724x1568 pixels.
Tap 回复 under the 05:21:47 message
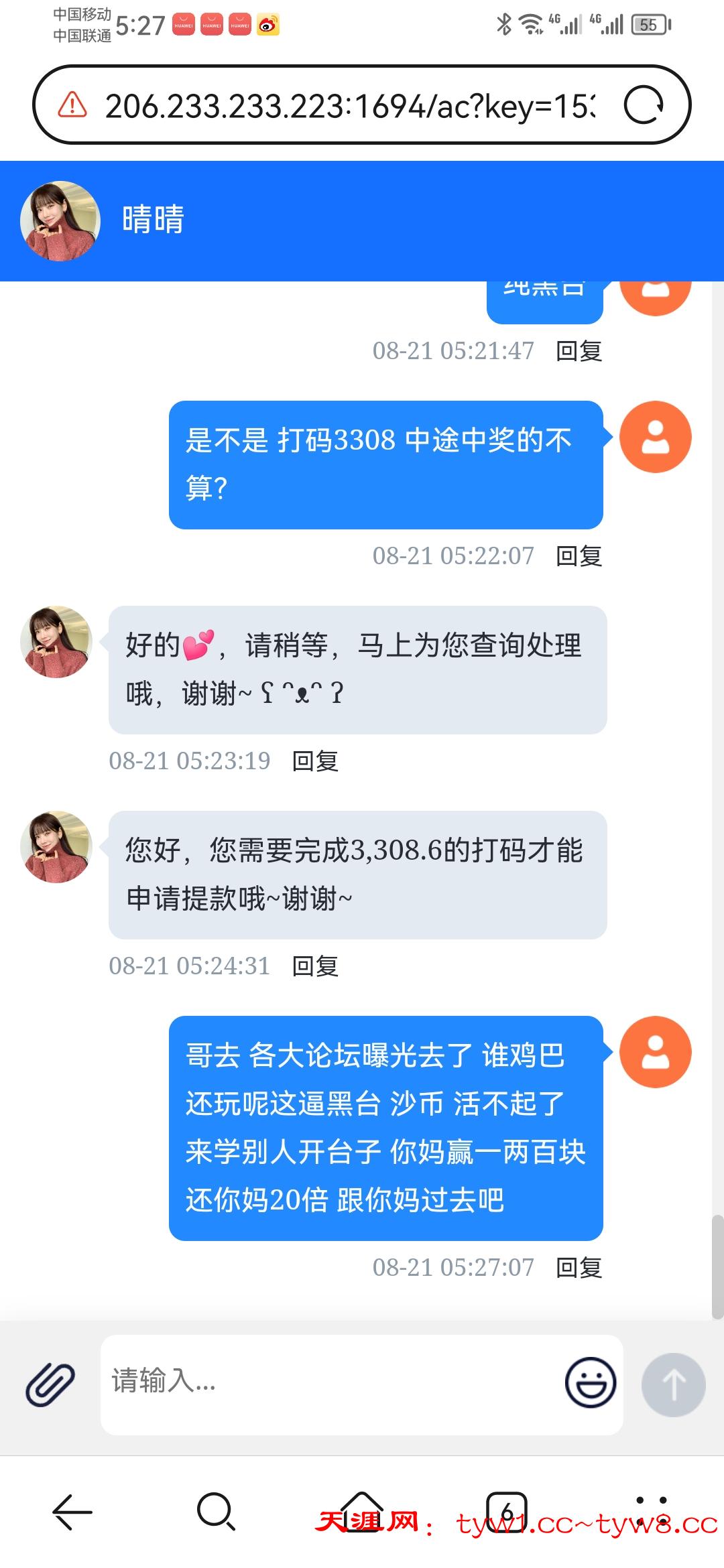(579, 350)
